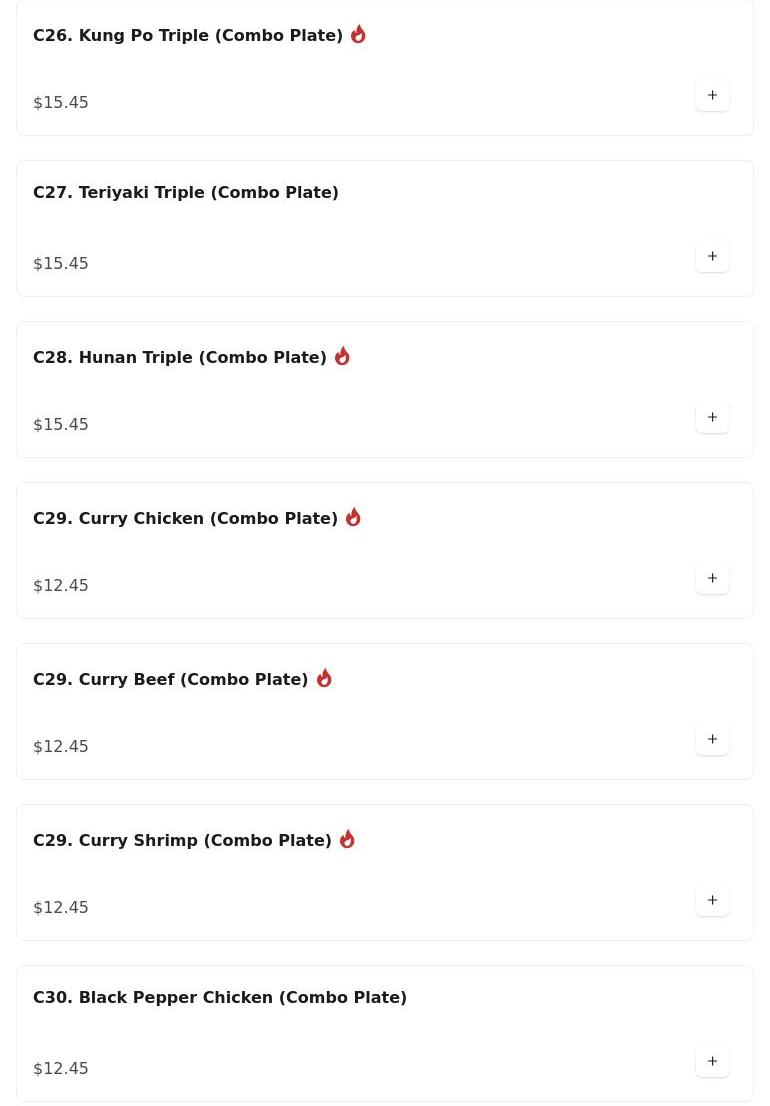
Task: Add C29. Curry Beef to cart
Action: 712,740
